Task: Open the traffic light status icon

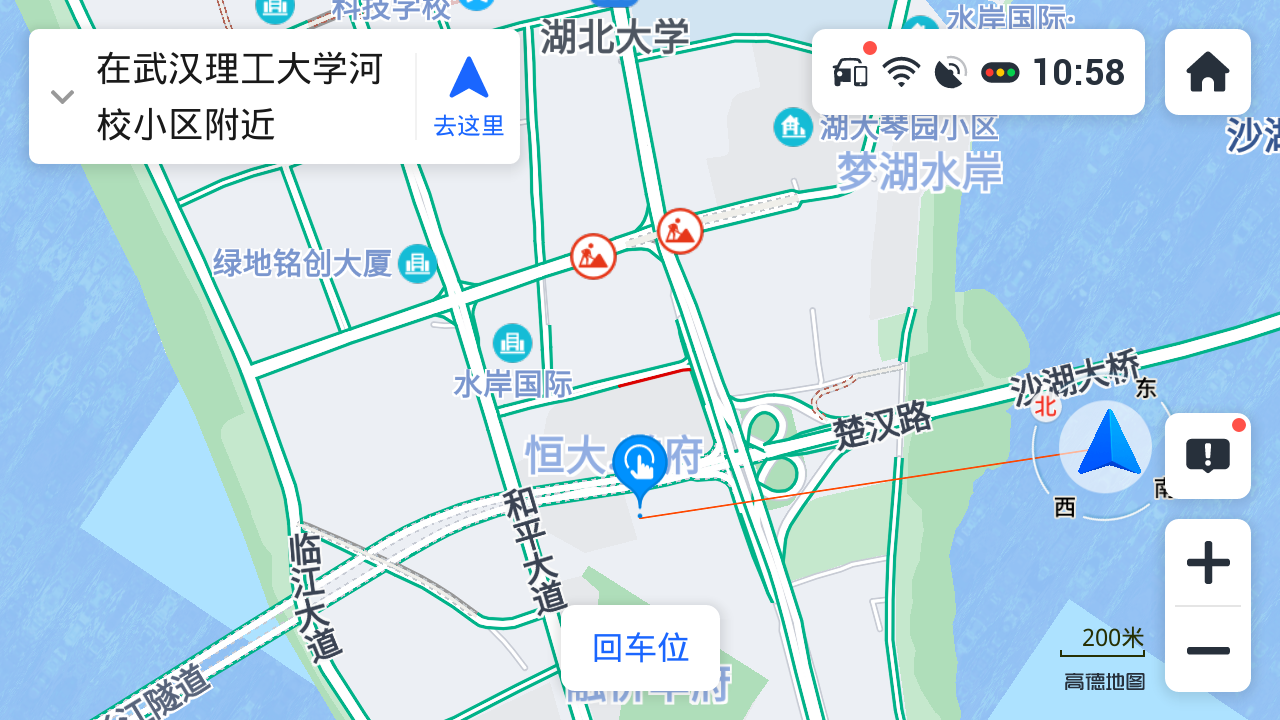Action: click(1000, 72)
